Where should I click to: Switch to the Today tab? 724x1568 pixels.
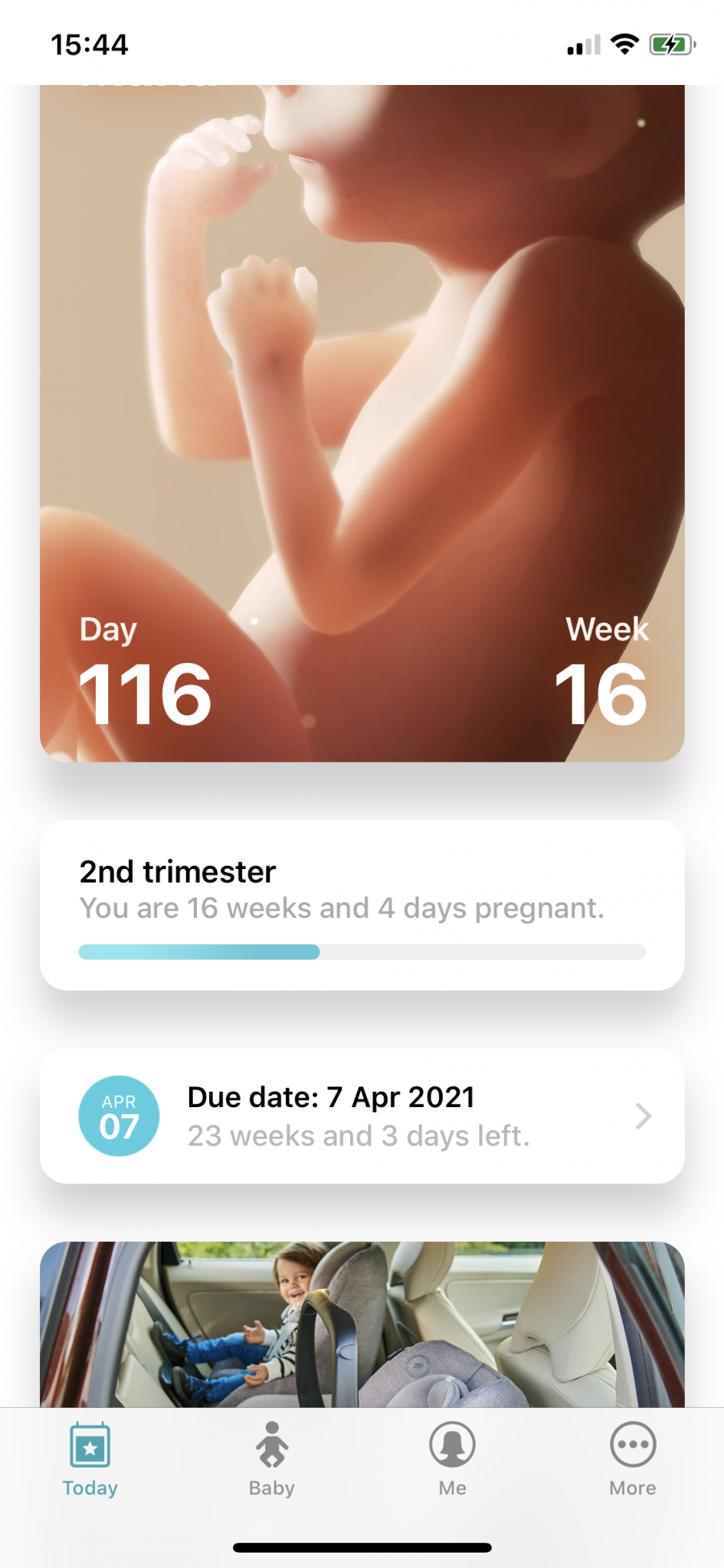click(x=90, y=1459)
